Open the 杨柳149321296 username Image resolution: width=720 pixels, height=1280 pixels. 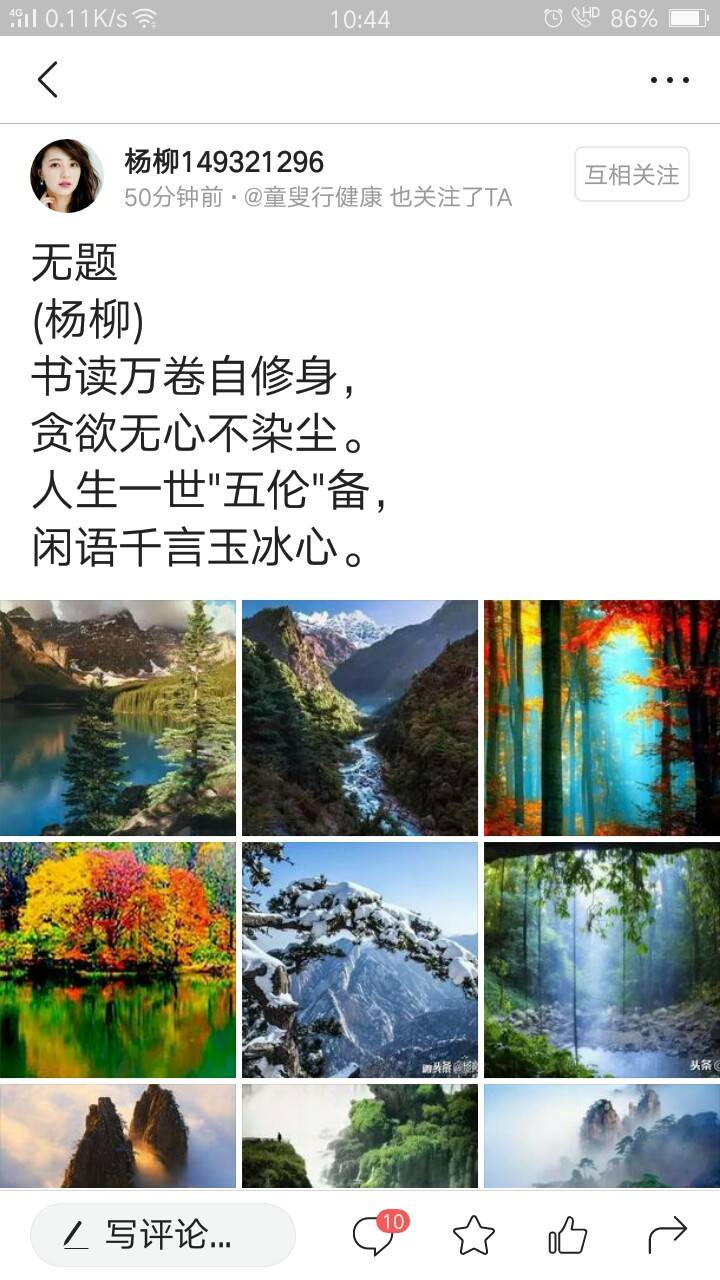[224, 161]
